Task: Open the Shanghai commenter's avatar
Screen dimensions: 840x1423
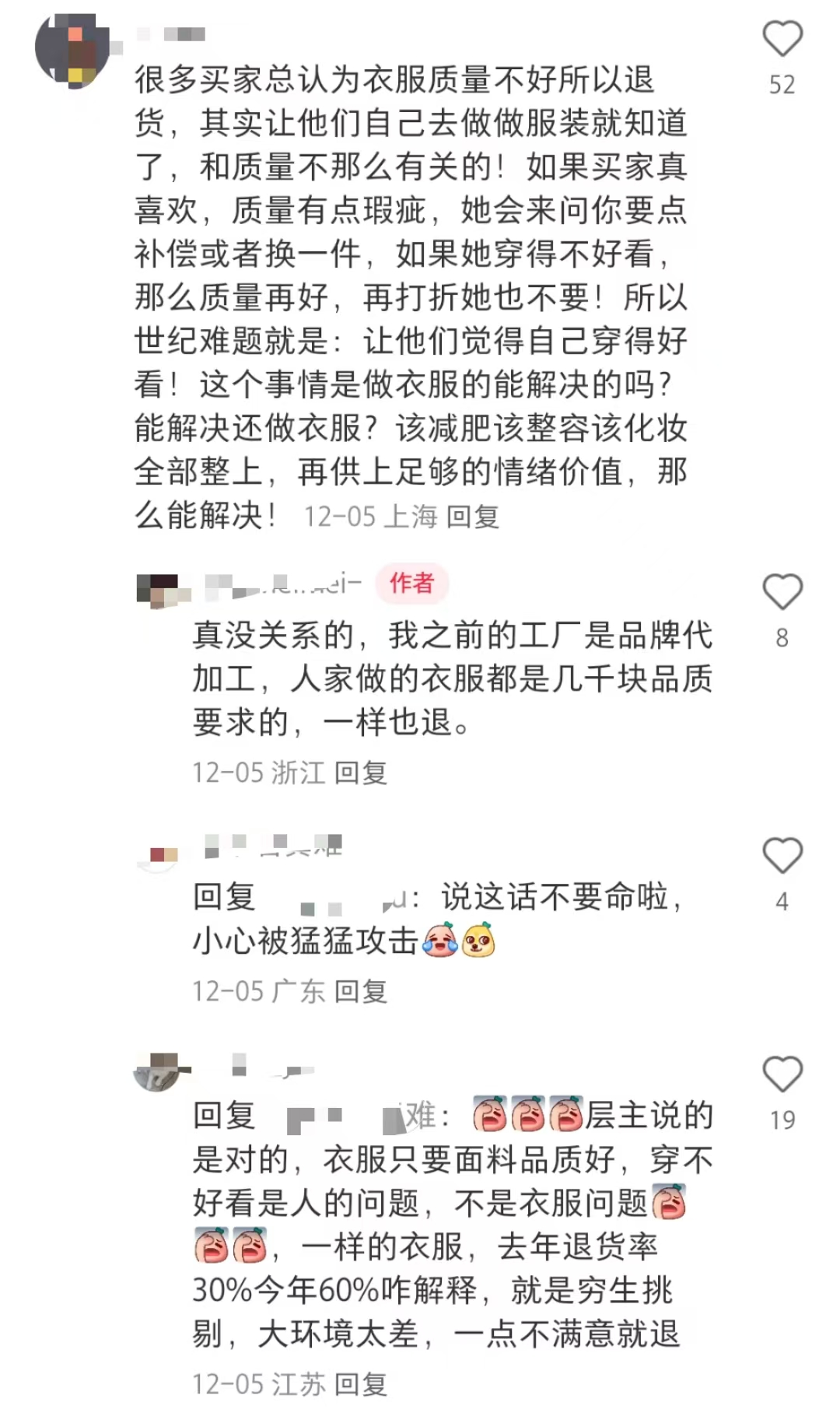Action: 72,50
